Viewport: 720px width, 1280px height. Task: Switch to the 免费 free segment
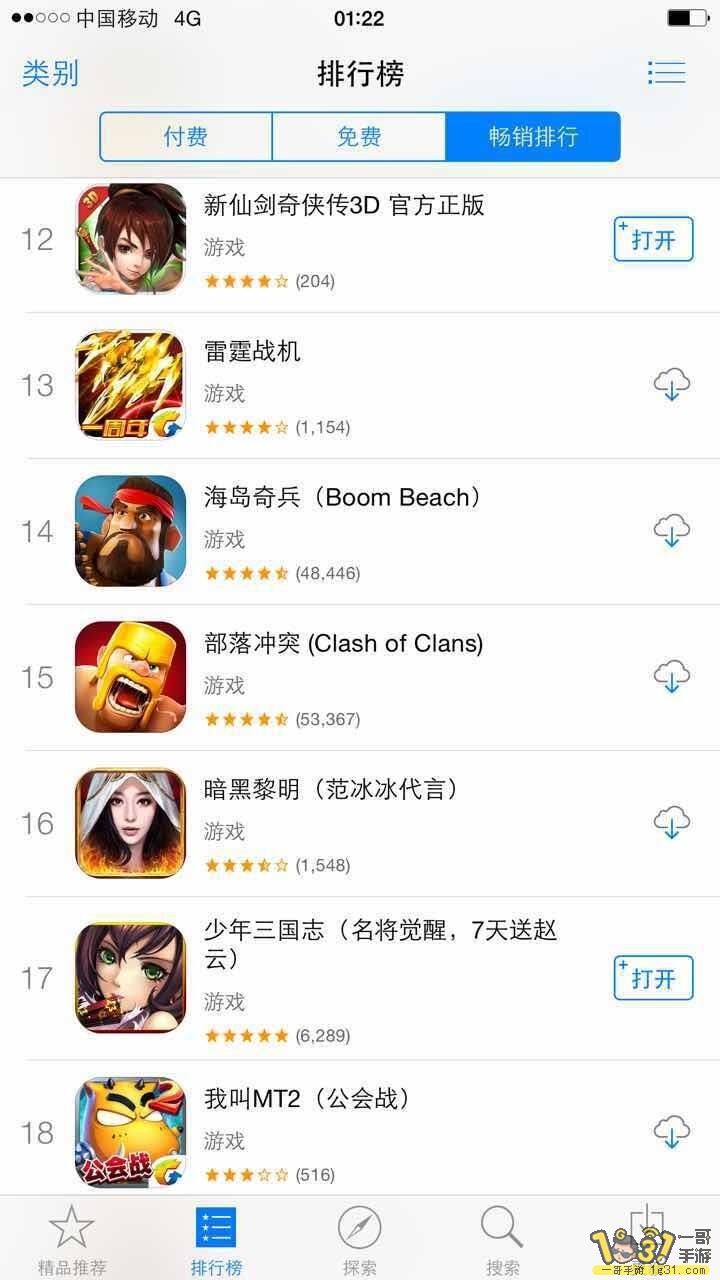[359, 137]
